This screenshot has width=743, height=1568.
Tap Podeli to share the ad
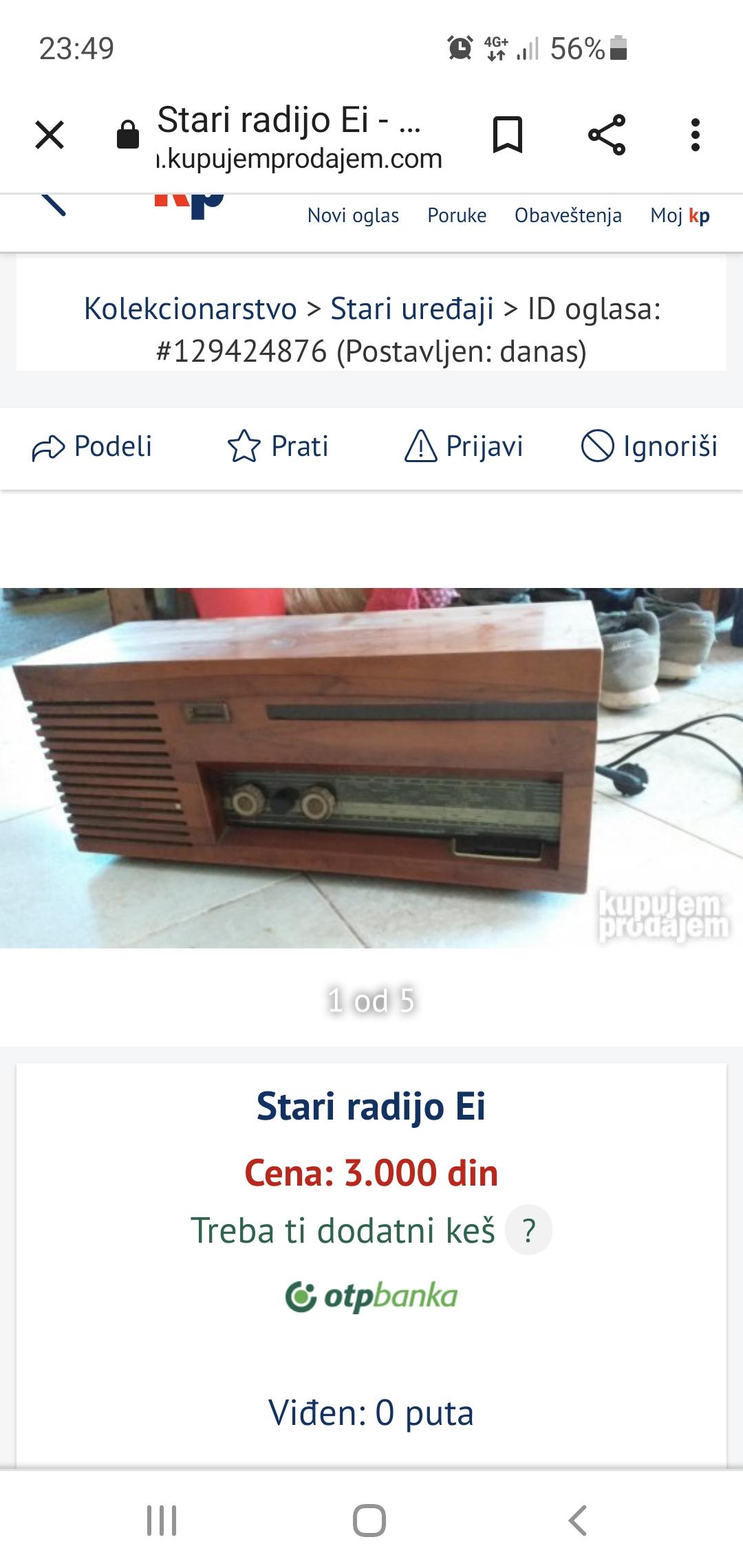(92, 446)
